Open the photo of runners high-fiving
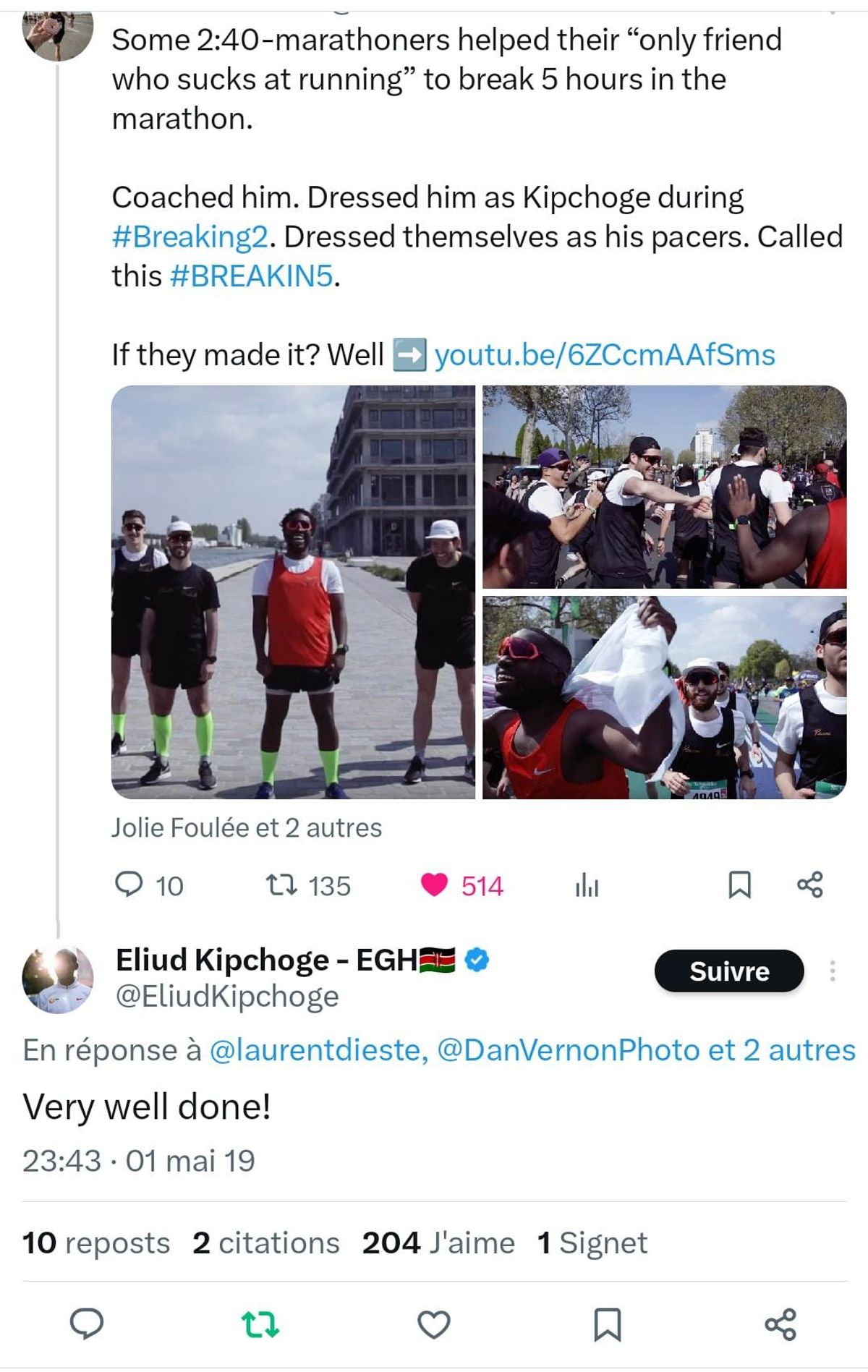868x1372 pixels. [x=664, y=487]
